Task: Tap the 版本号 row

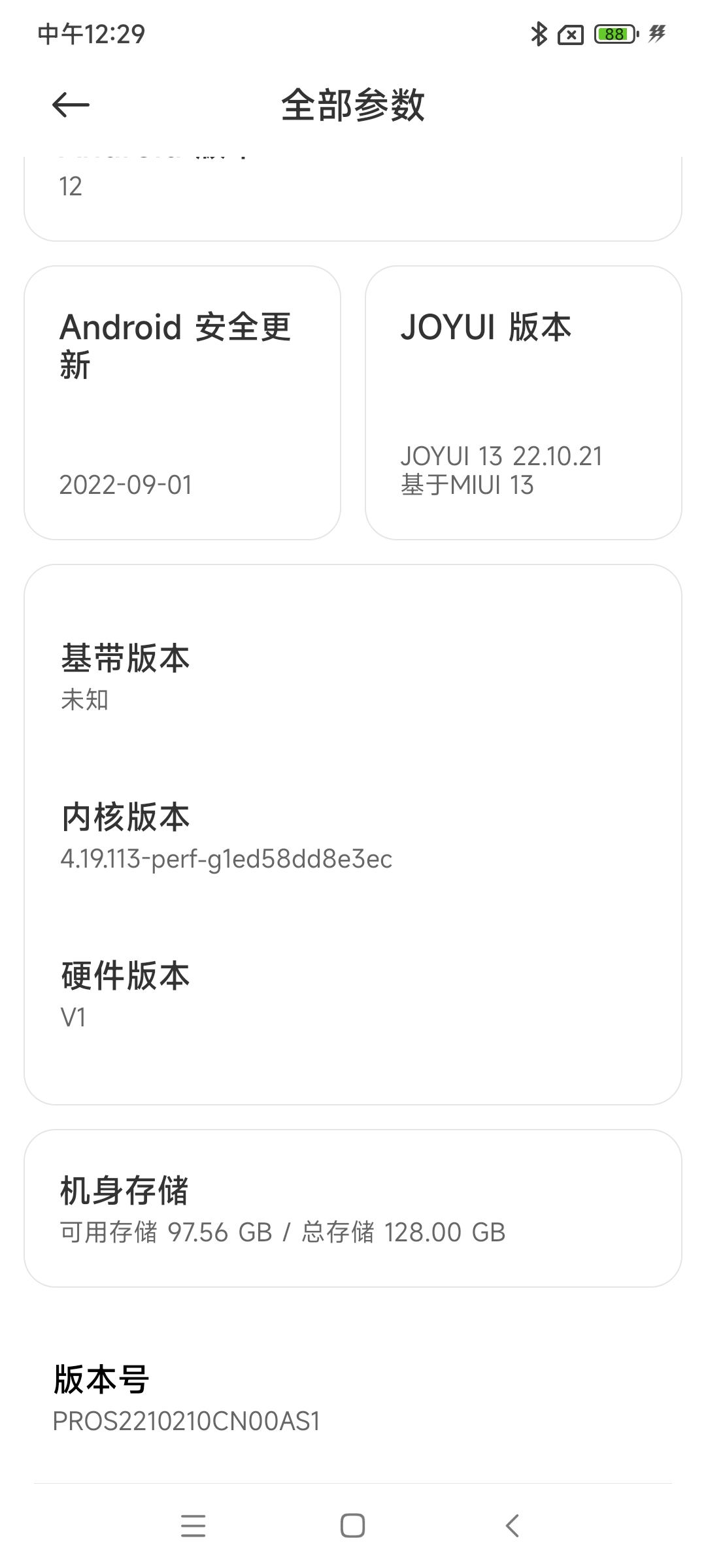Action: pyautogui.click(x=353, y=1398)
